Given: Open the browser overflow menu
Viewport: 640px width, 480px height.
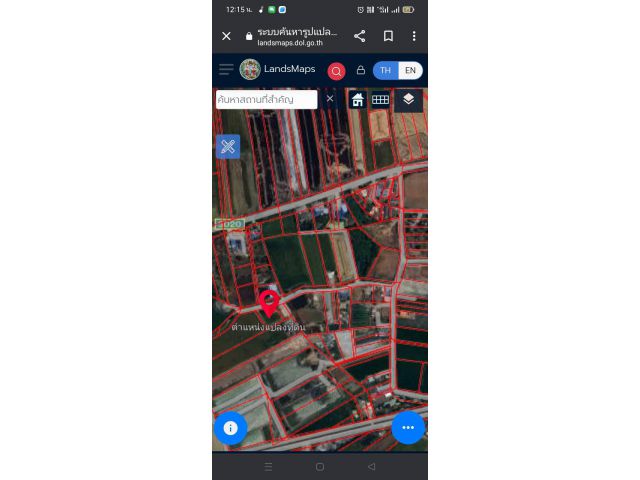Looking at the screenshot, I should click(x=414, y=36).
